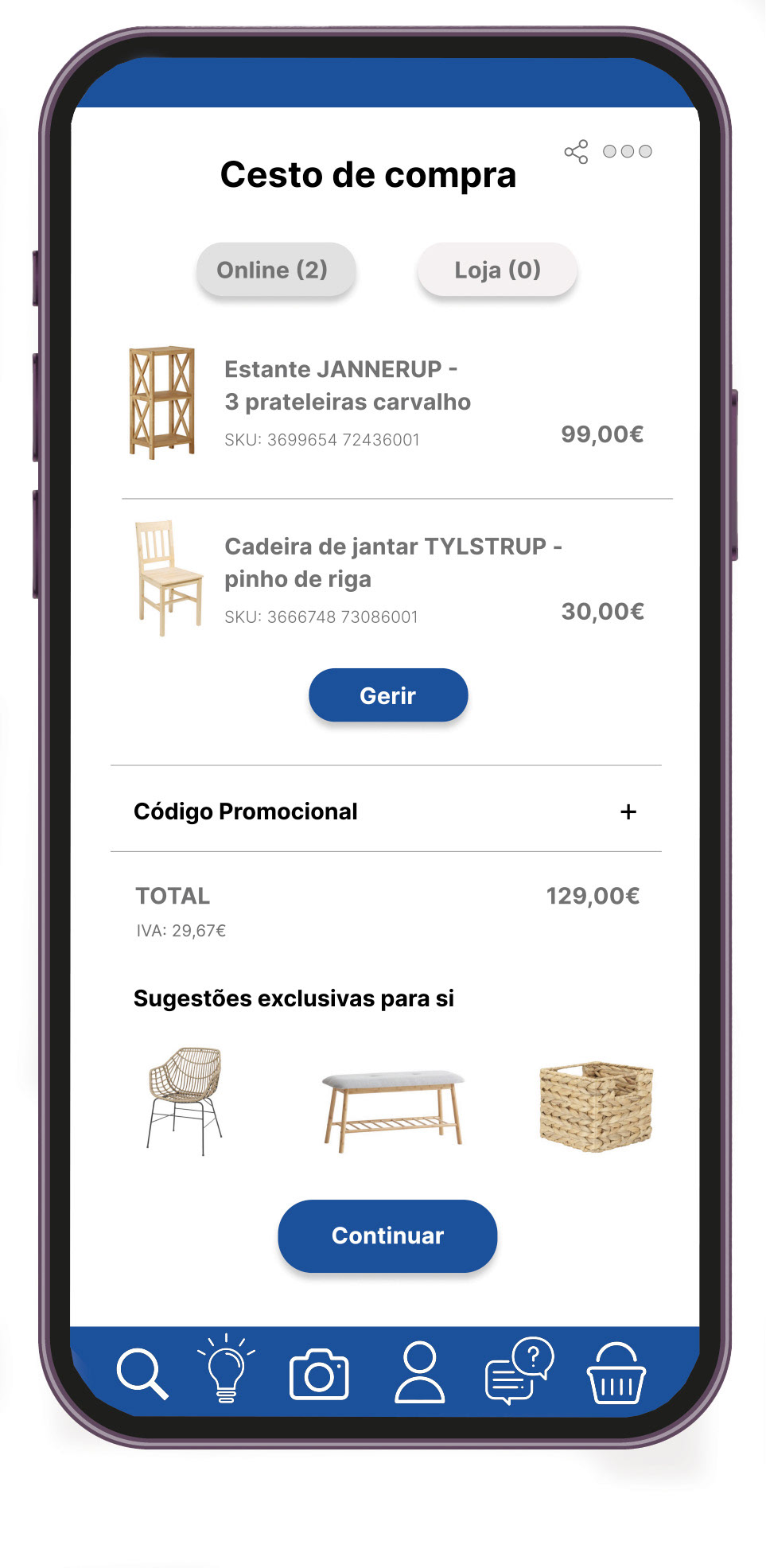The width and height of the screenshot is (766, 1568).
Task: Tap Continuar to proceed to checkout
Action: coord(387,1235)
